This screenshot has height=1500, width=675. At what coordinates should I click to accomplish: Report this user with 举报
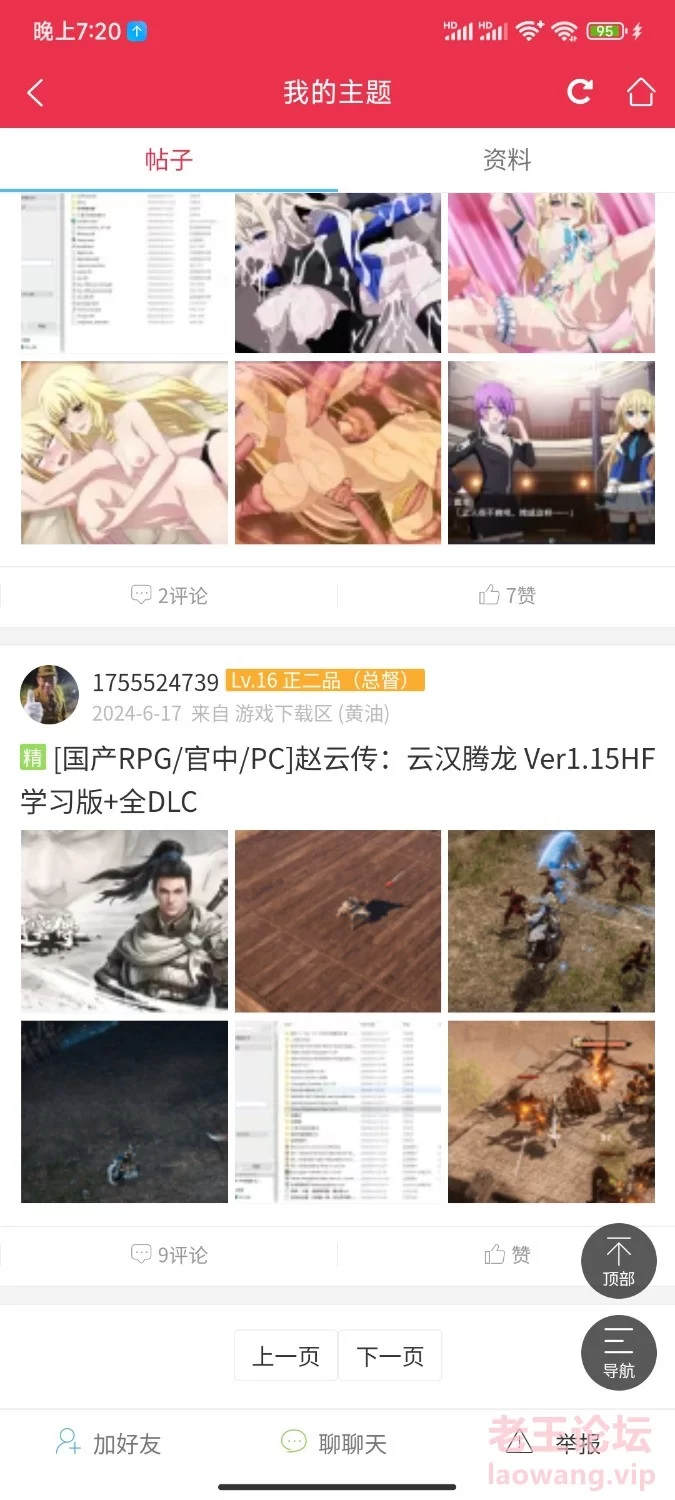pyautogui.click(x=555, y=1442)
